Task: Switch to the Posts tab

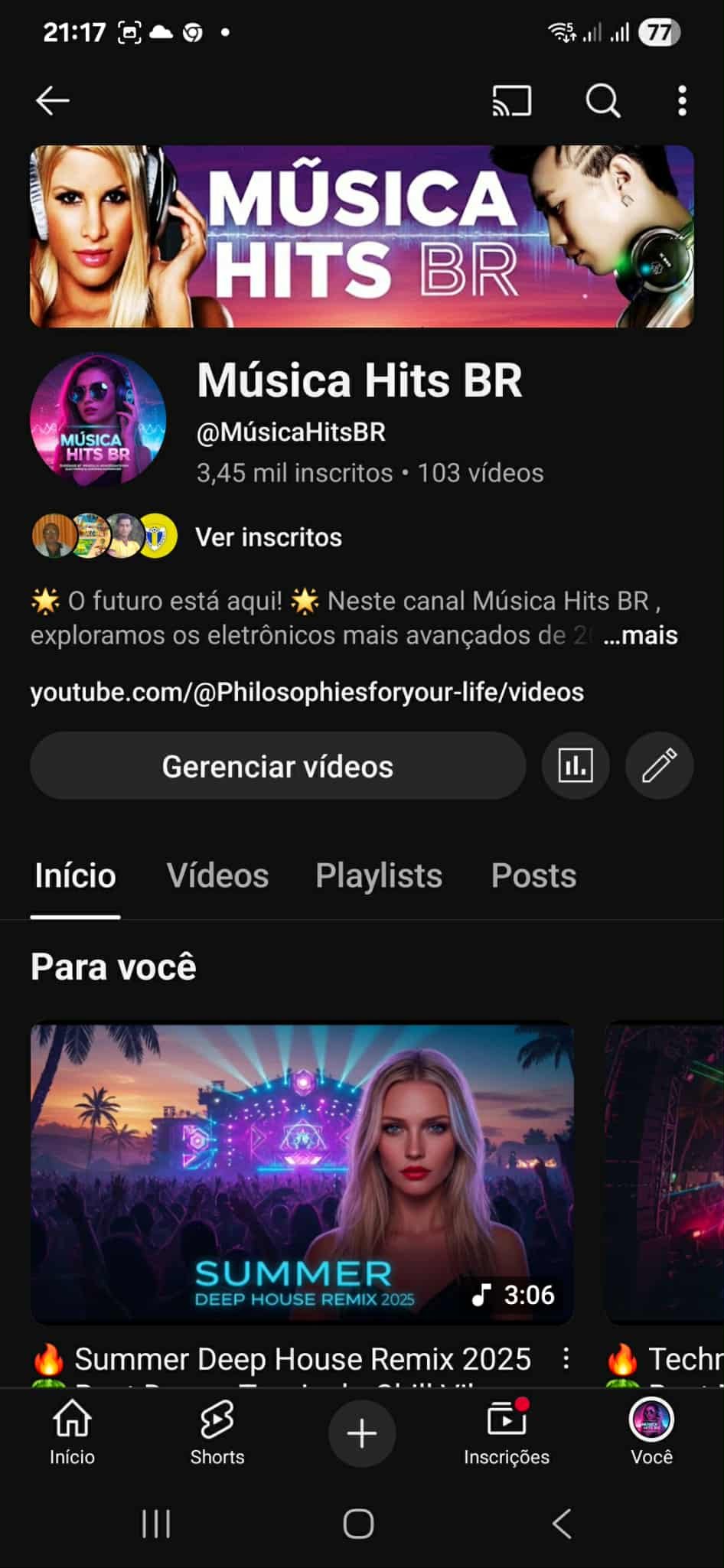Action: click(533, 875)
